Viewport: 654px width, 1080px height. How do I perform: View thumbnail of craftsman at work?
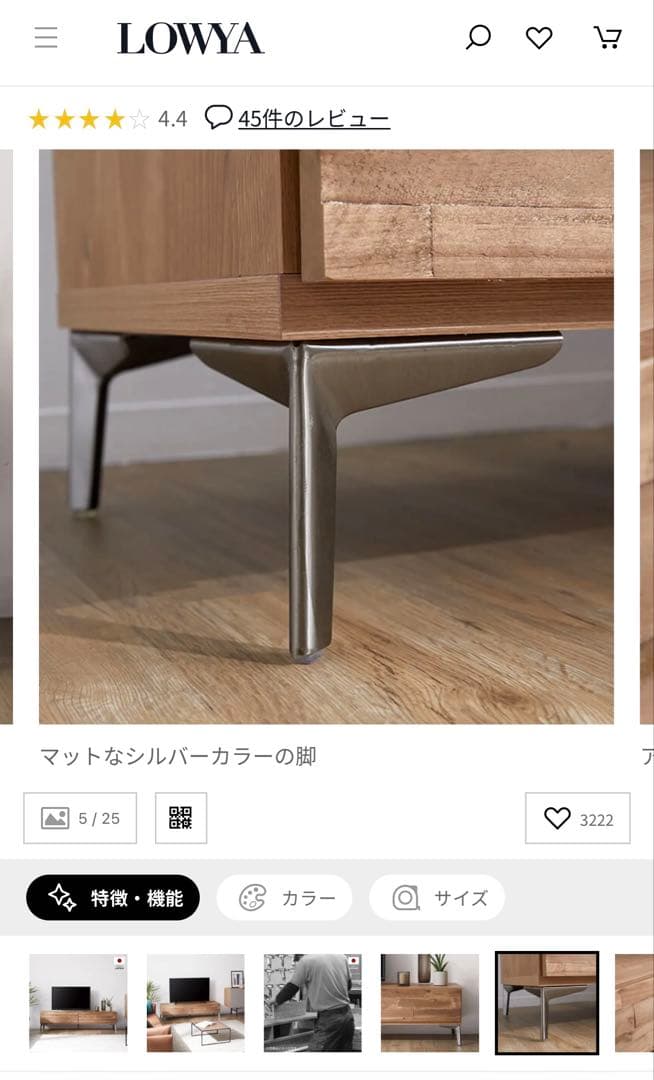312,1002
